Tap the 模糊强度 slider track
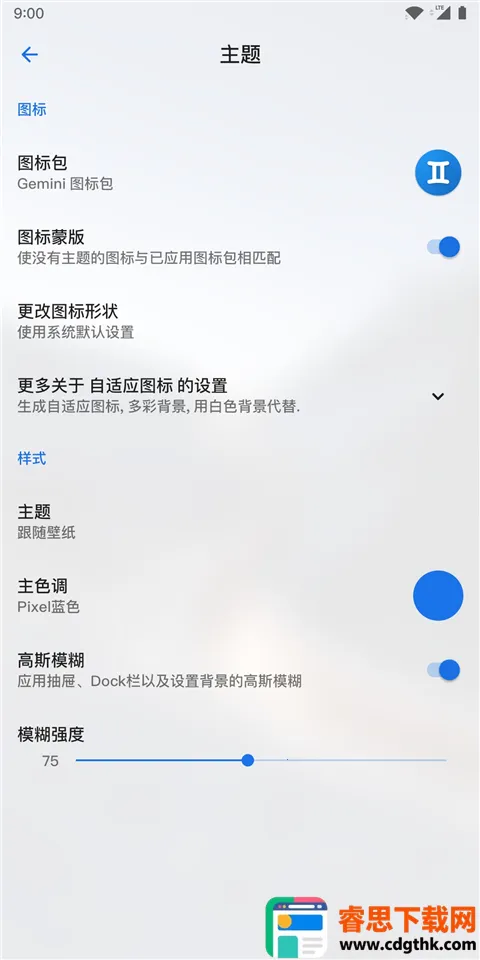 tap(261, 760)
